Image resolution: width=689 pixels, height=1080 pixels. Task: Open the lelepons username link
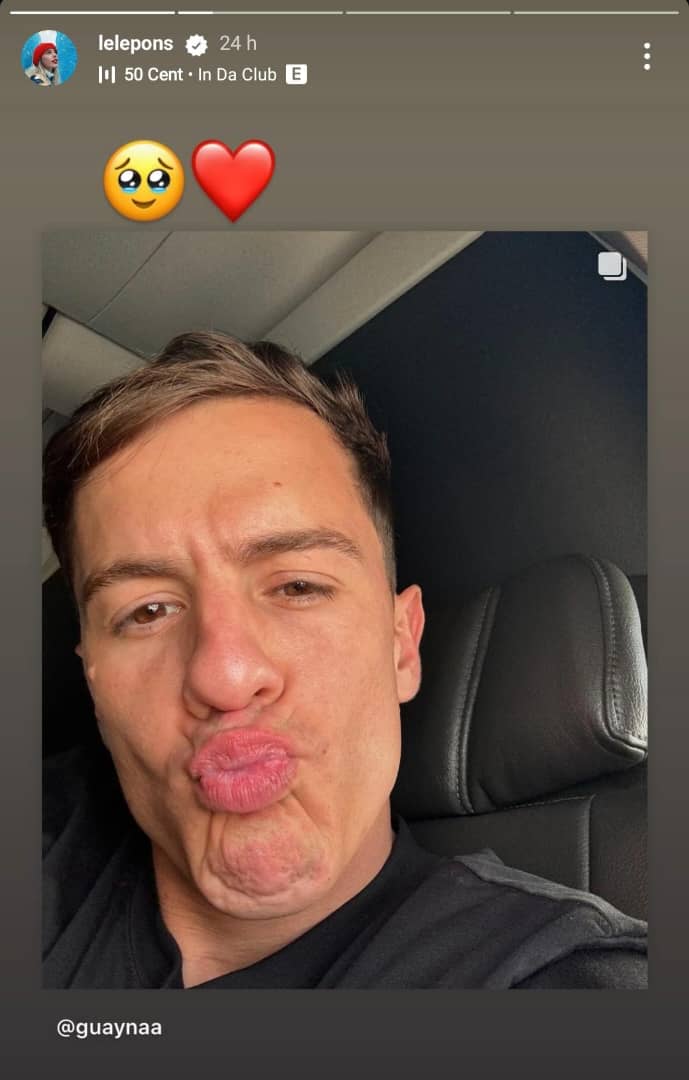click(135, 43)
